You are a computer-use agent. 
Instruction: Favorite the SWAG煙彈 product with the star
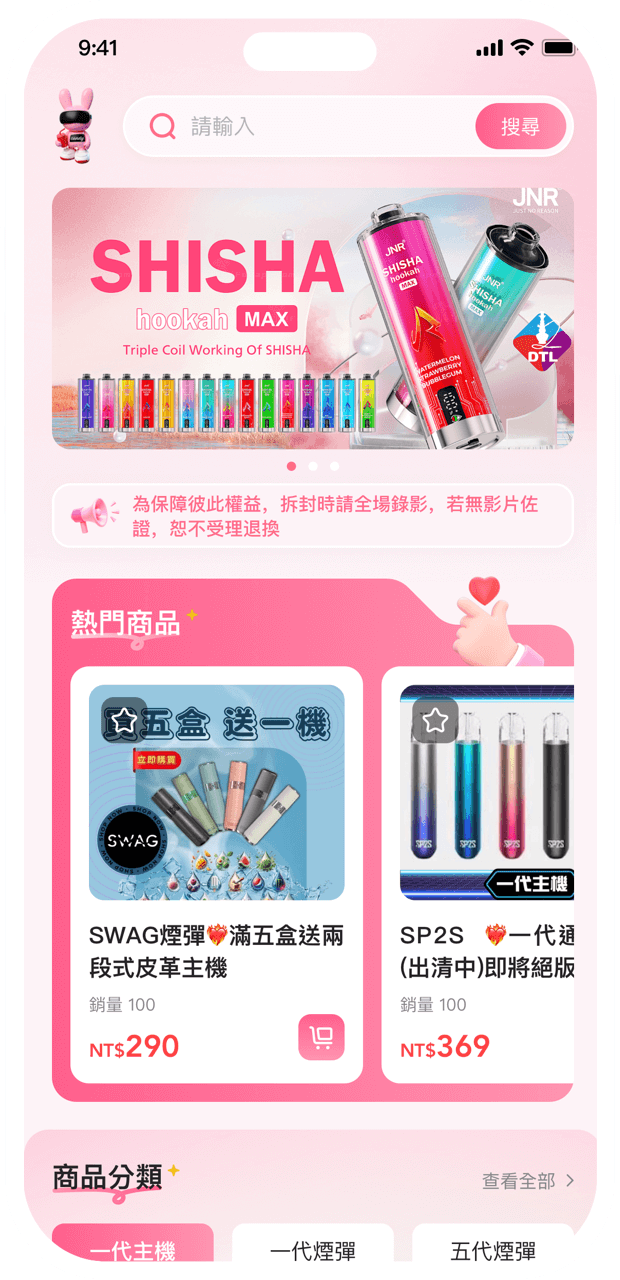tap(123, 721)
